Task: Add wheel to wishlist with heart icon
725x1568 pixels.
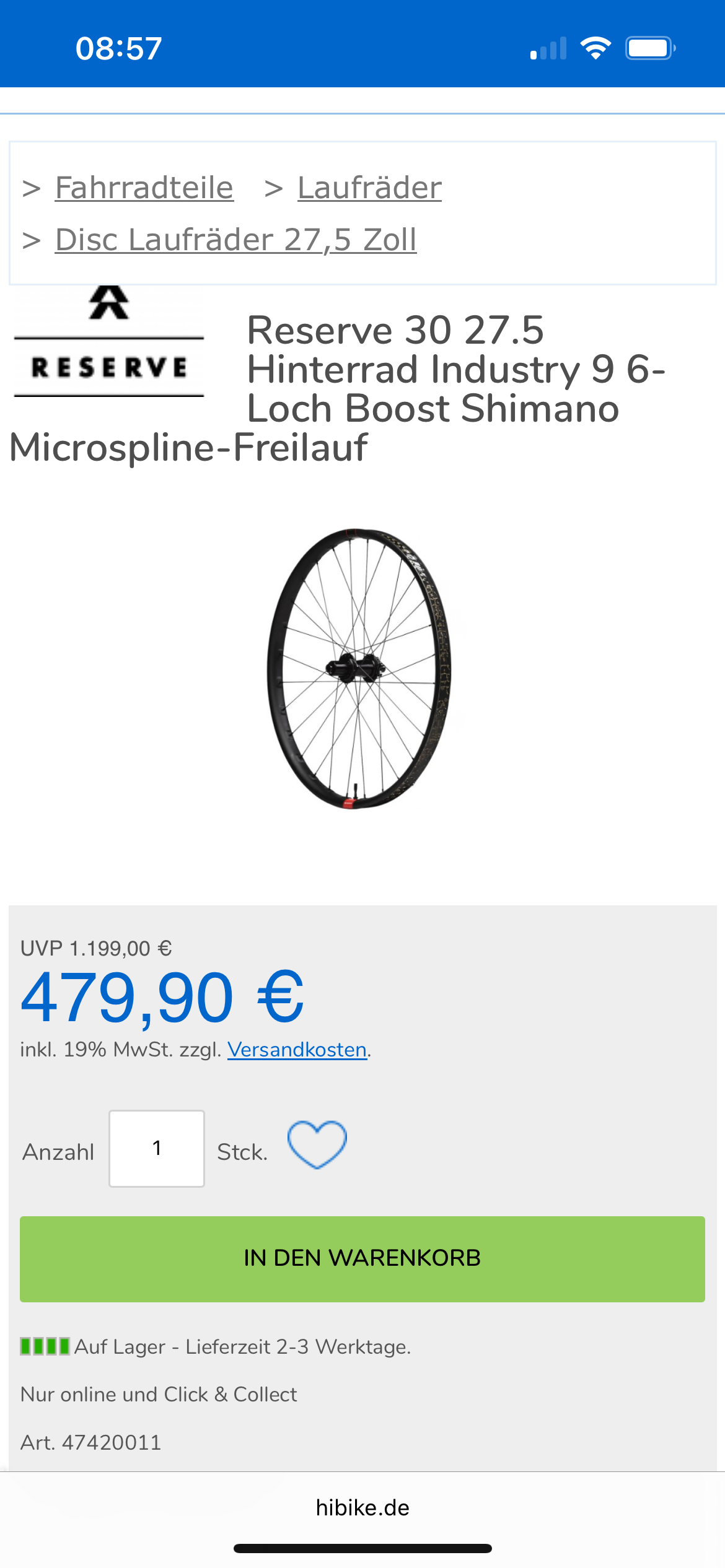Action: click(x=317, y=1145)
